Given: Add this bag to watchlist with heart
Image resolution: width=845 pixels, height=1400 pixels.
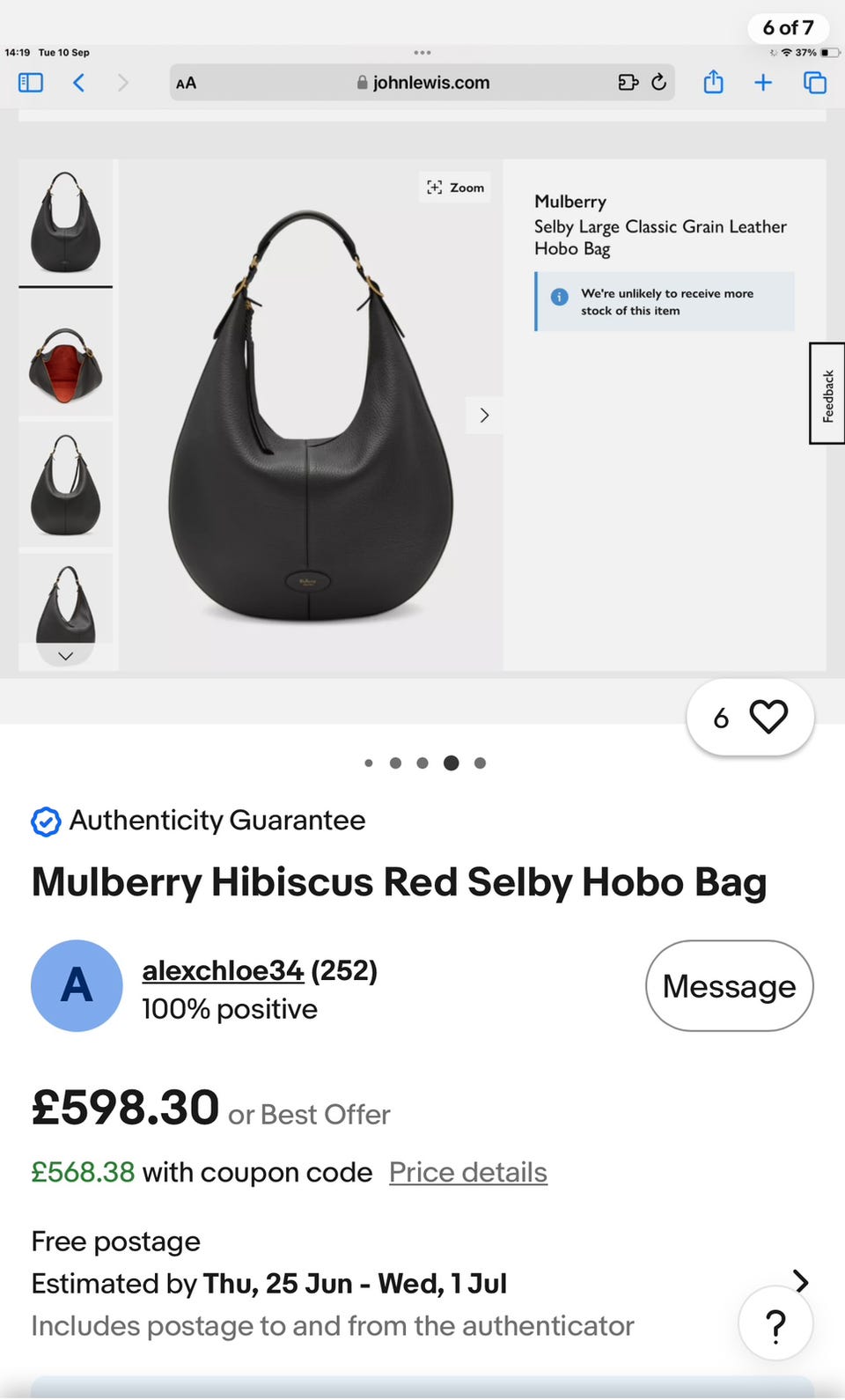Looking at the screenshot, I should (768, 717).
